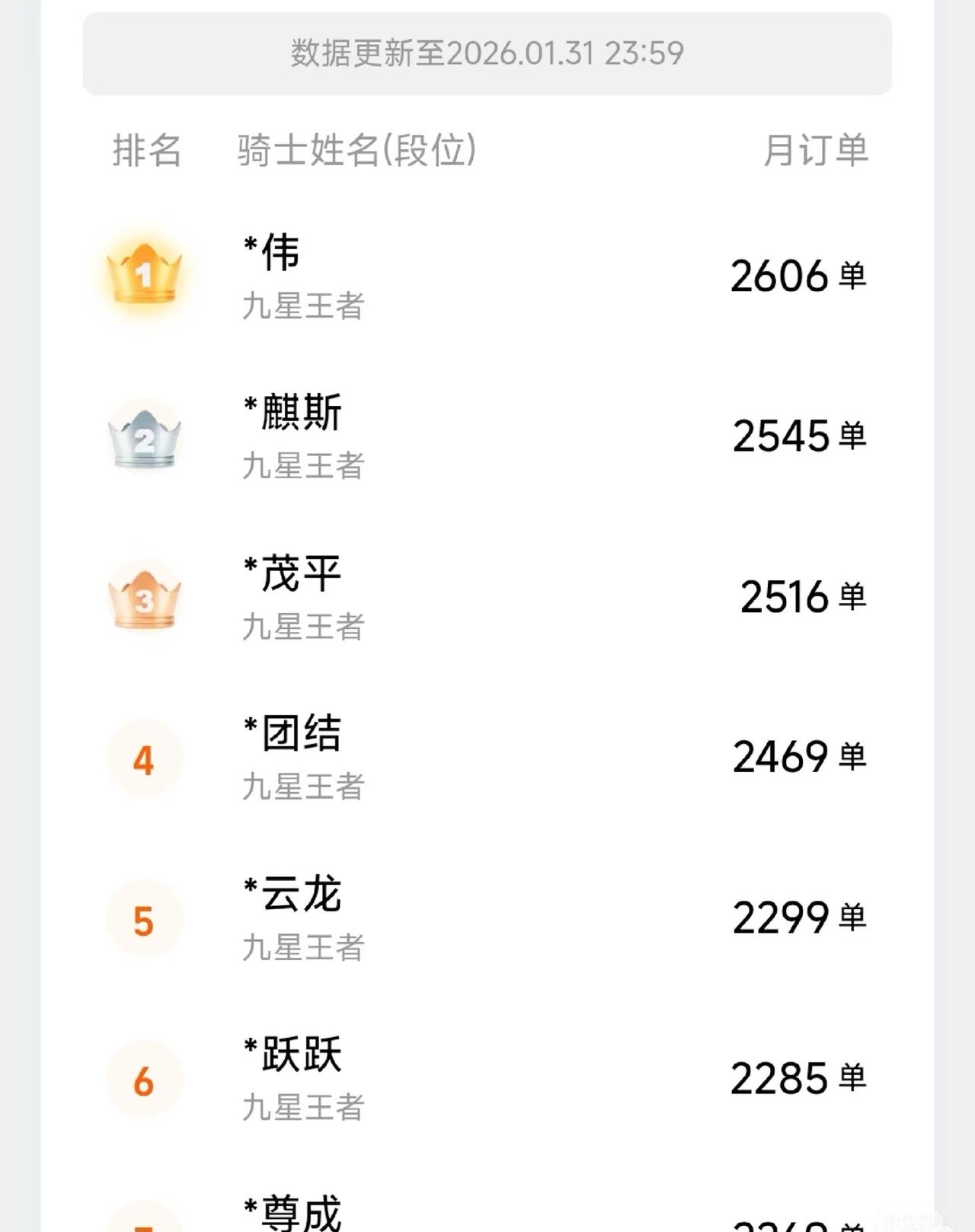Select the rank 4 circle badge

coord(145,760)
